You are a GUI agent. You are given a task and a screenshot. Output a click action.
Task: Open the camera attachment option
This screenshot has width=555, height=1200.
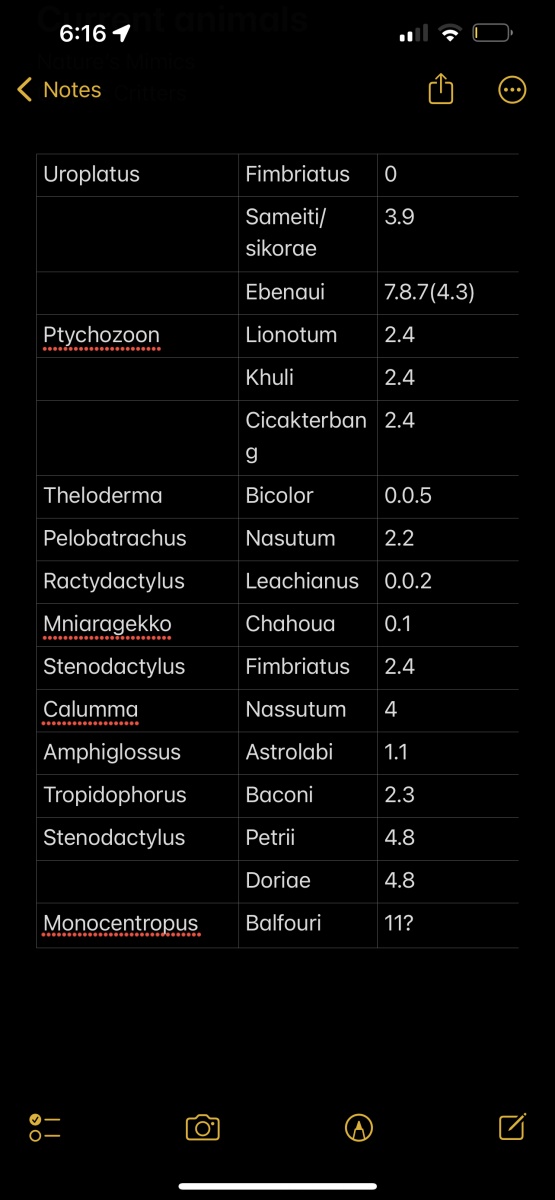(203, 1128)
